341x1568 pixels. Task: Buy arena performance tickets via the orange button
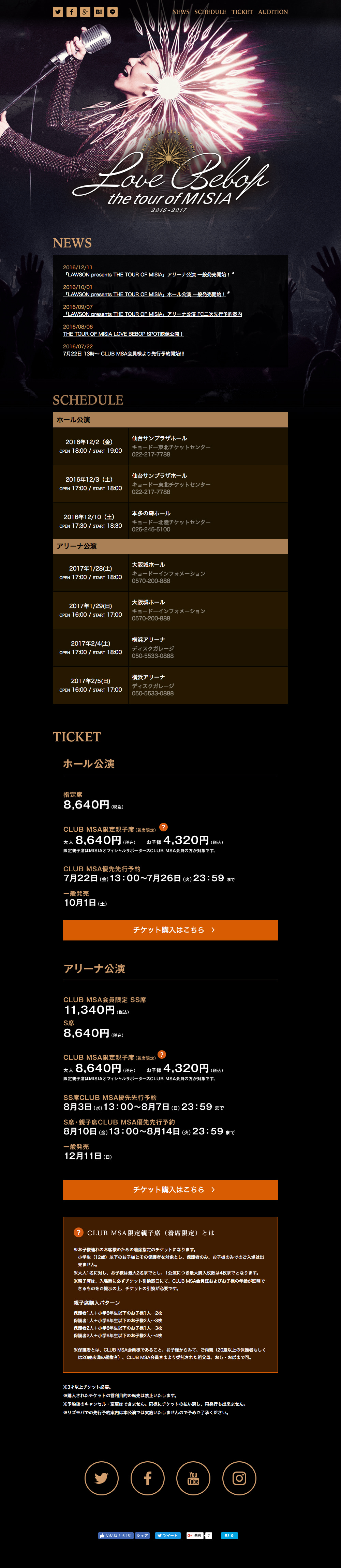(x=170, y=1189)
